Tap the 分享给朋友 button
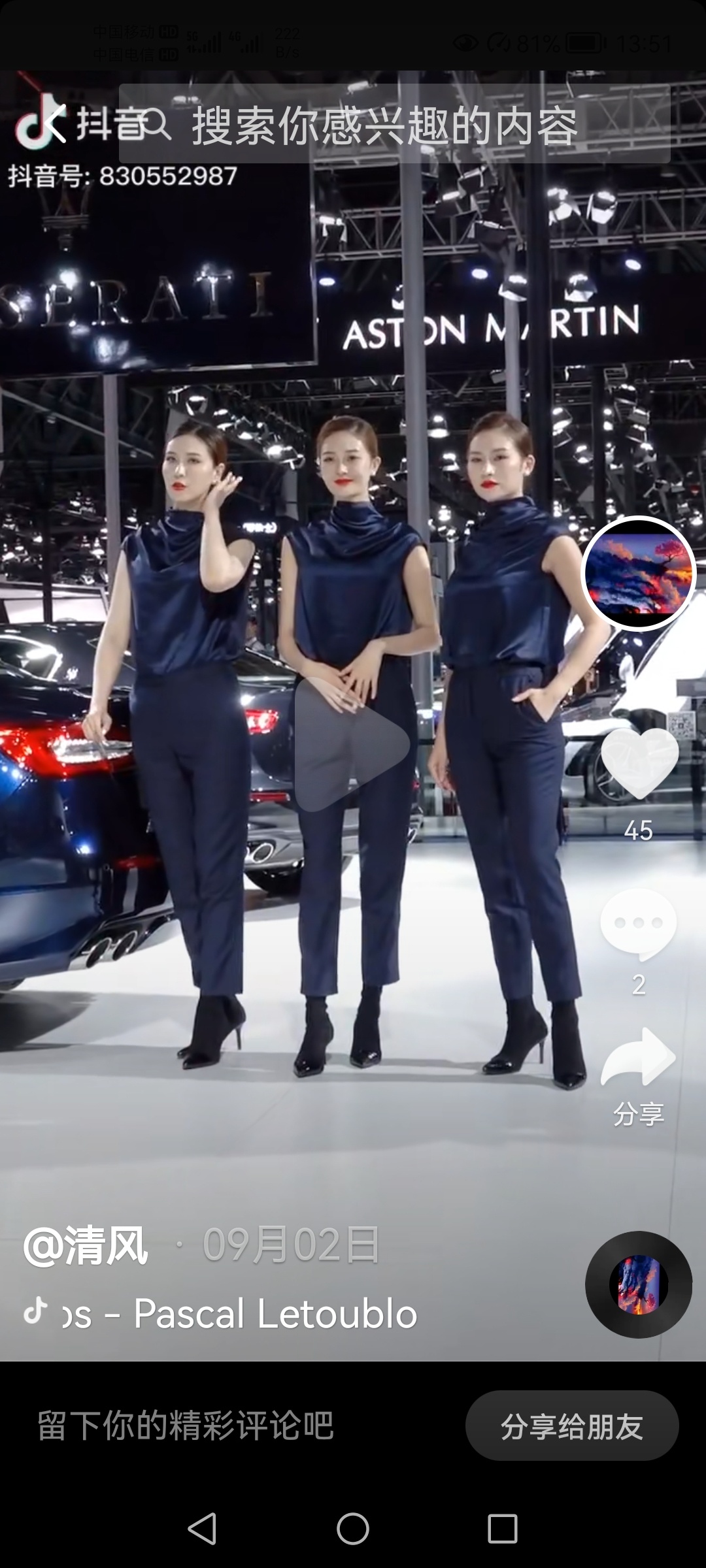This screenshot has width=706, height=1568. [571, 1426]
